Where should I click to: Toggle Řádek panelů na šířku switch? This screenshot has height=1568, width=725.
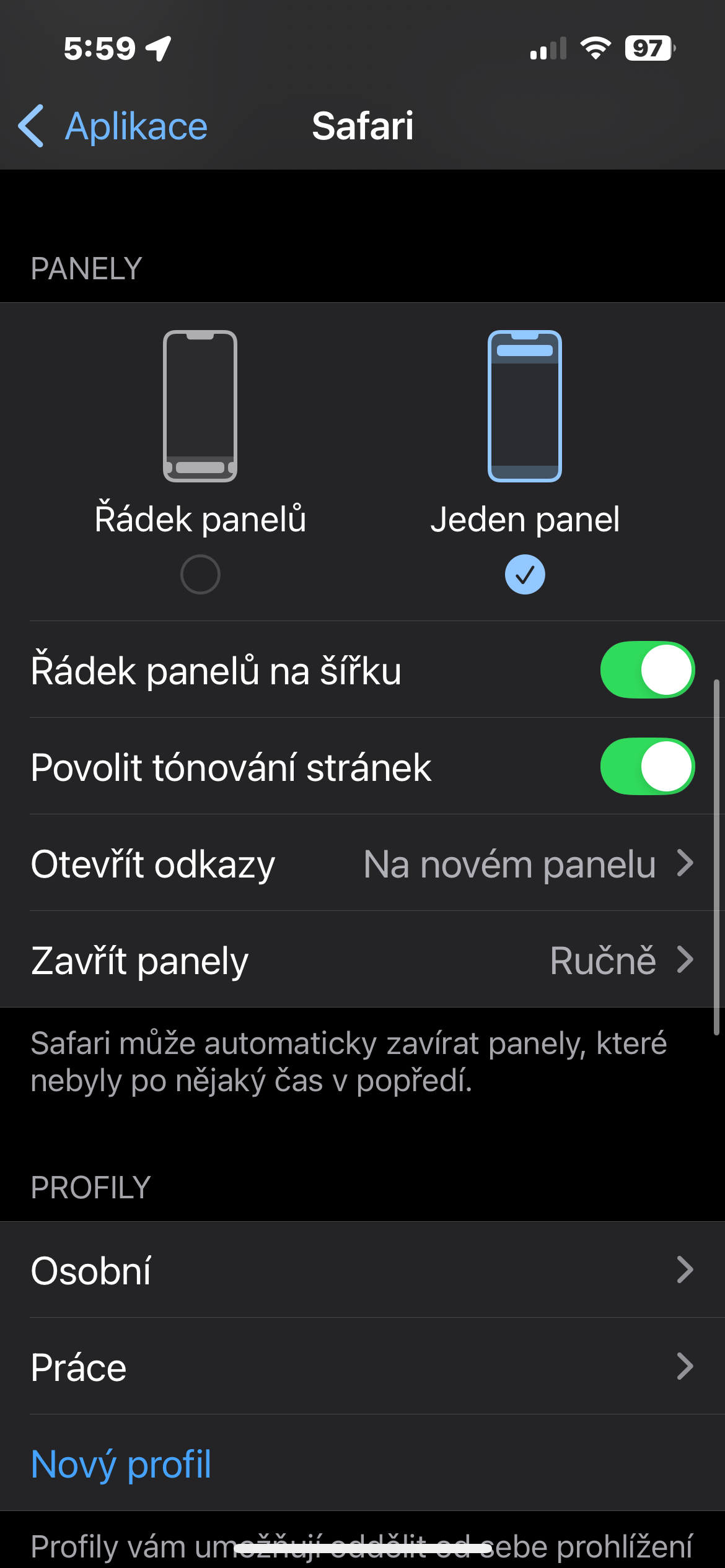[647, 670]
